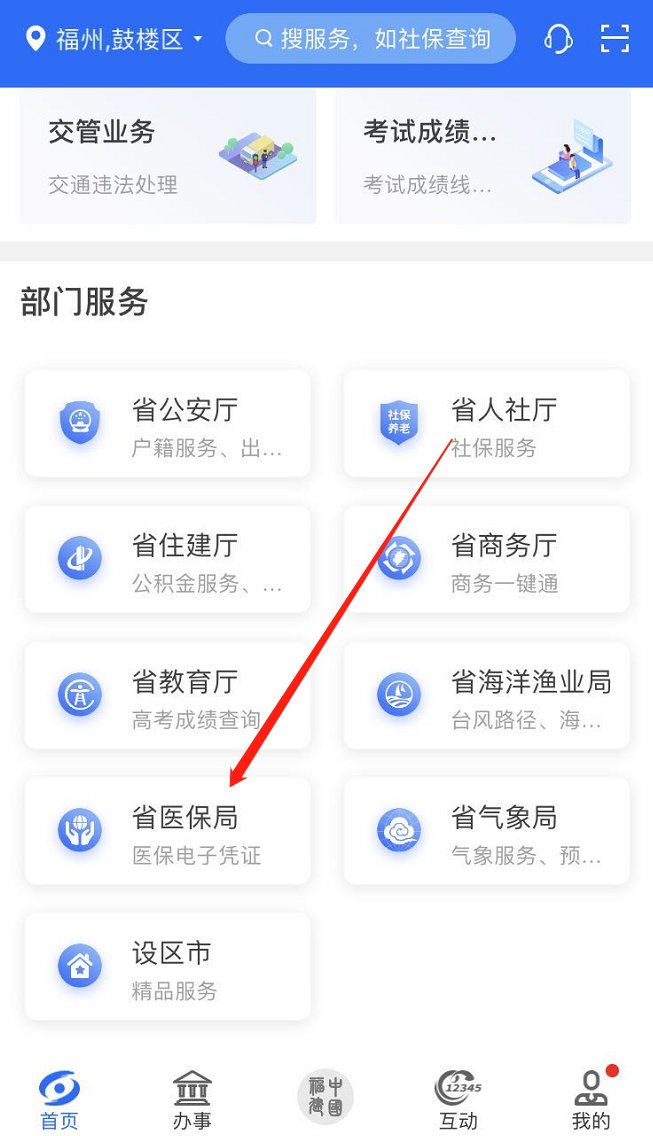Switch to the 我的 tab
This screenshot has width=653, height=1136.
click(x=591, y=1099)
